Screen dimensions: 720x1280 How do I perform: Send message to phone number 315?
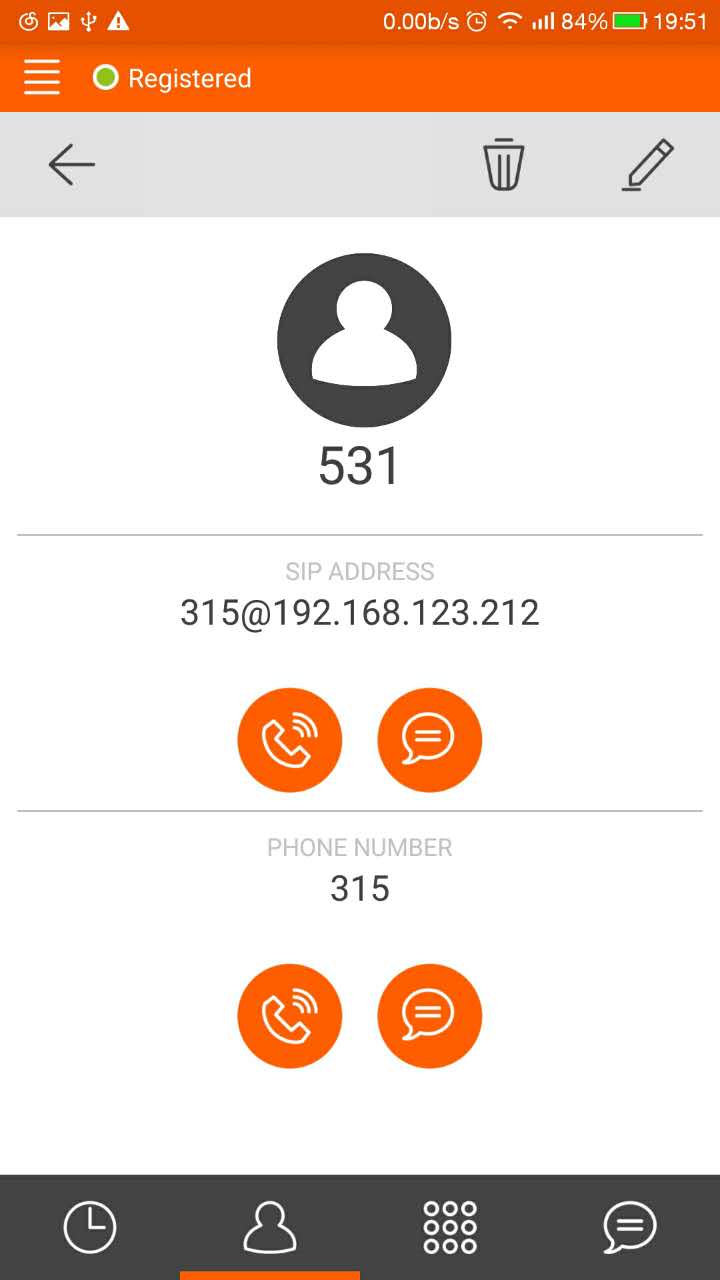[429, 1016]
